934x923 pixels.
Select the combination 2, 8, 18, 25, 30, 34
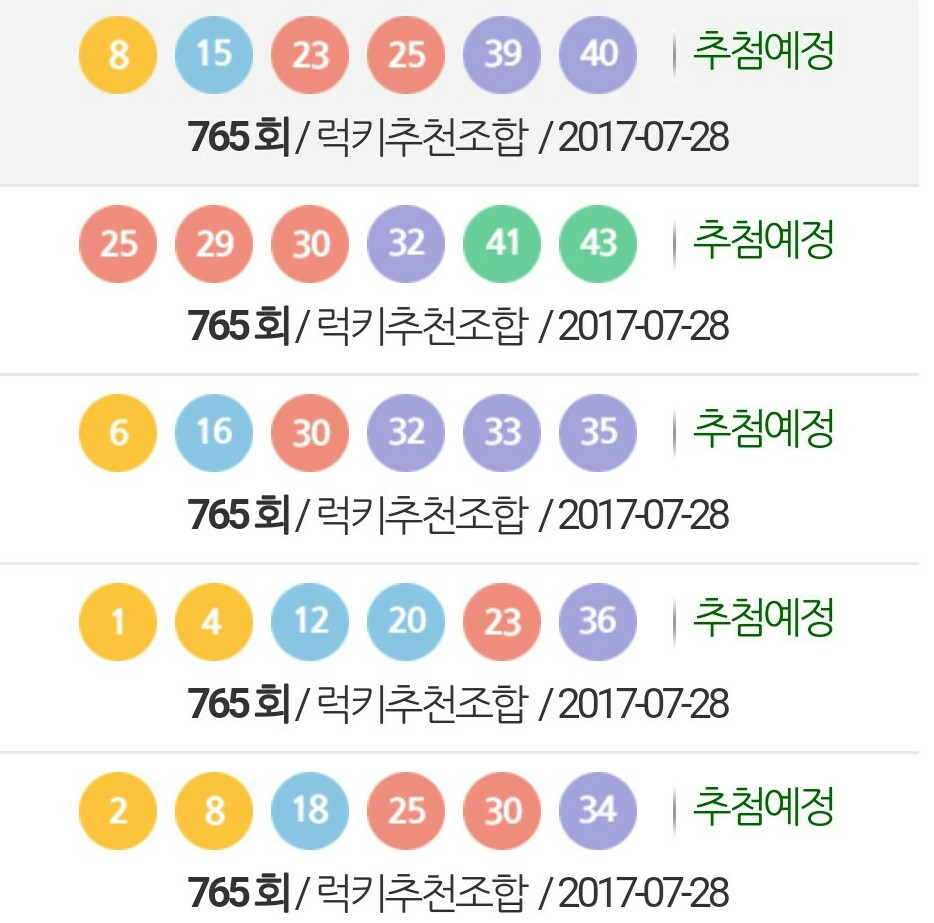pyautogui.click(x=458, y=846)
